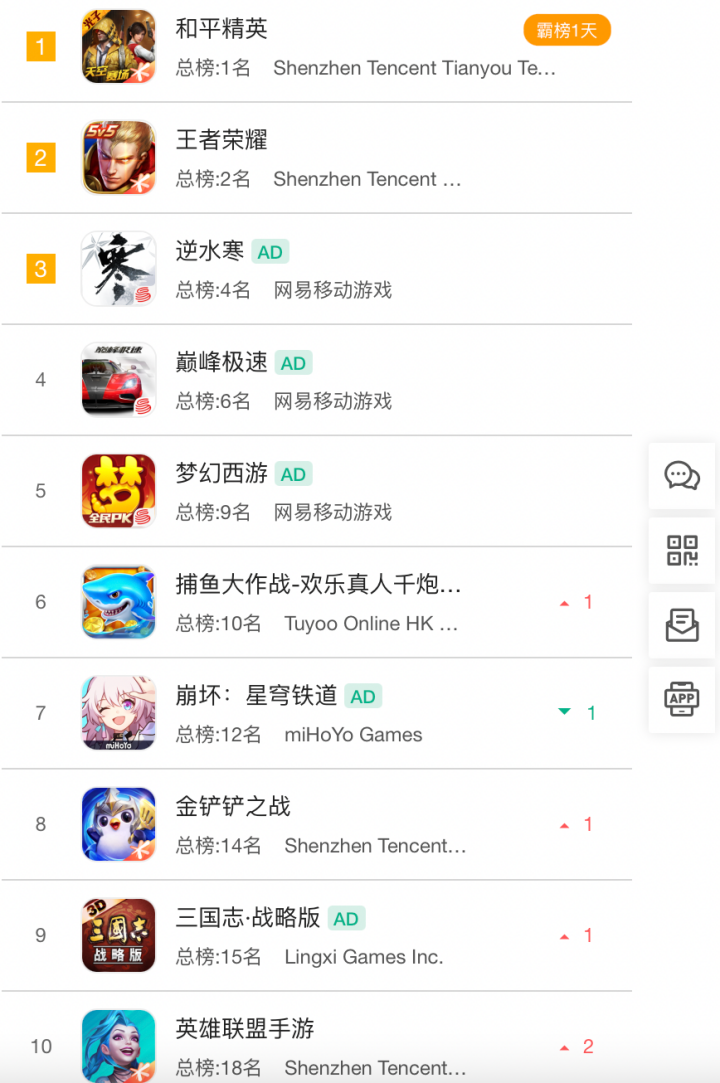Open the 和平精英 ranking entry

pos(221,29)
